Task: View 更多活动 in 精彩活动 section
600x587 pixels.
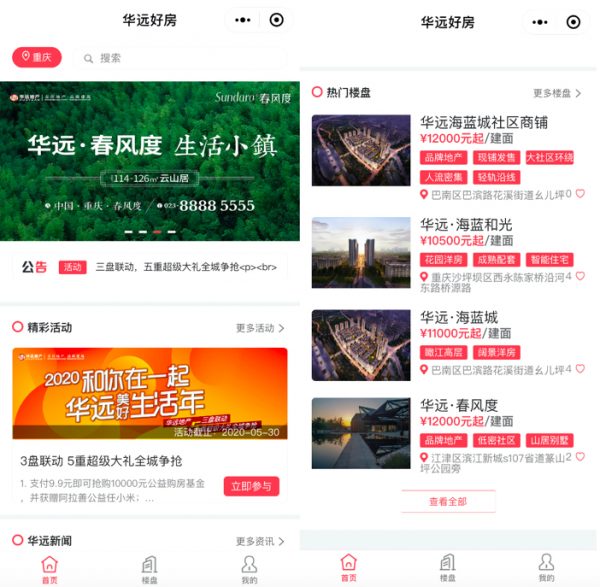Action: pyautogui.click(x=260, y=328)
